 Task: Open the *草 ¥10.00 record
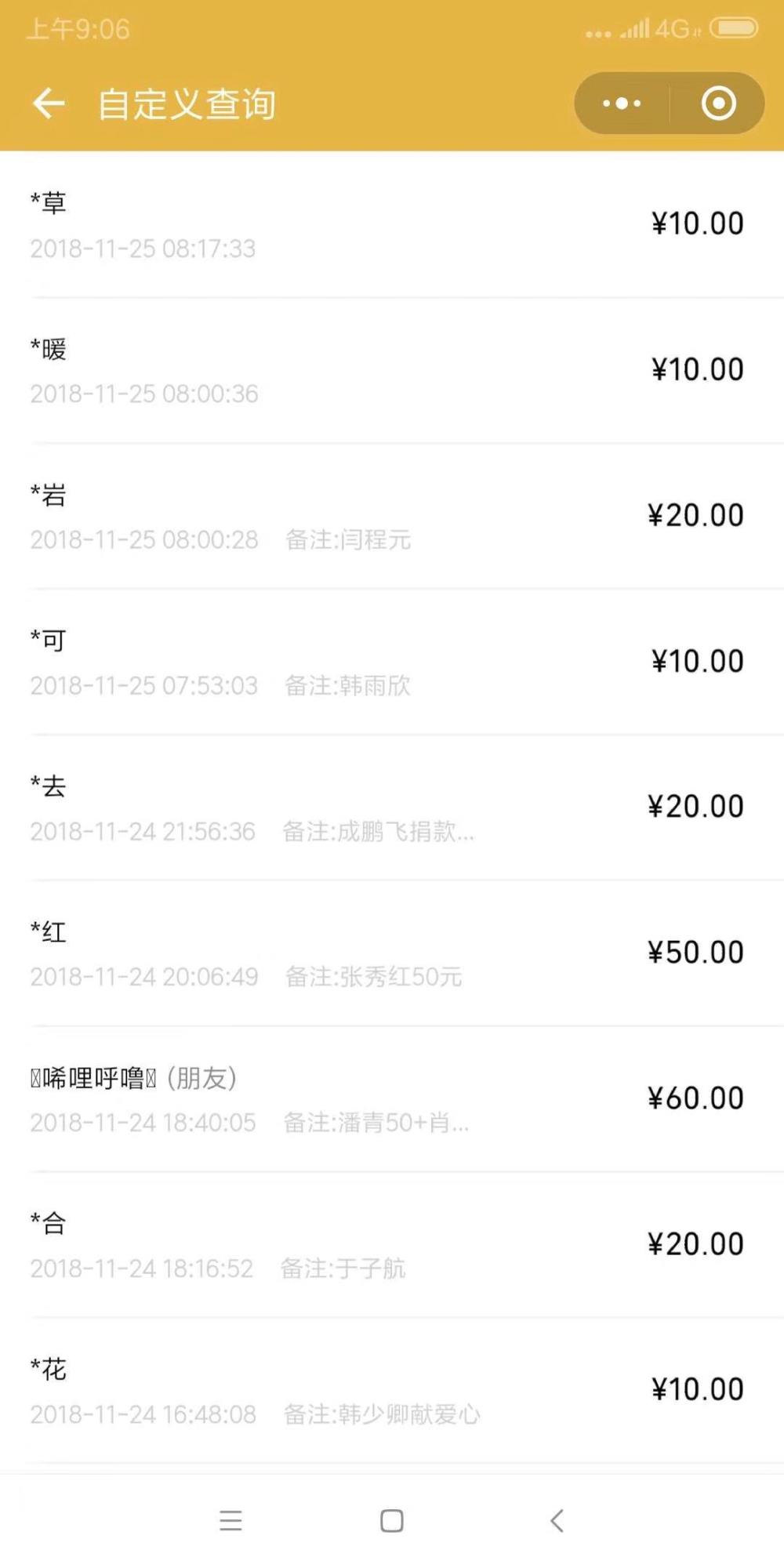click(x=392, y=225)
